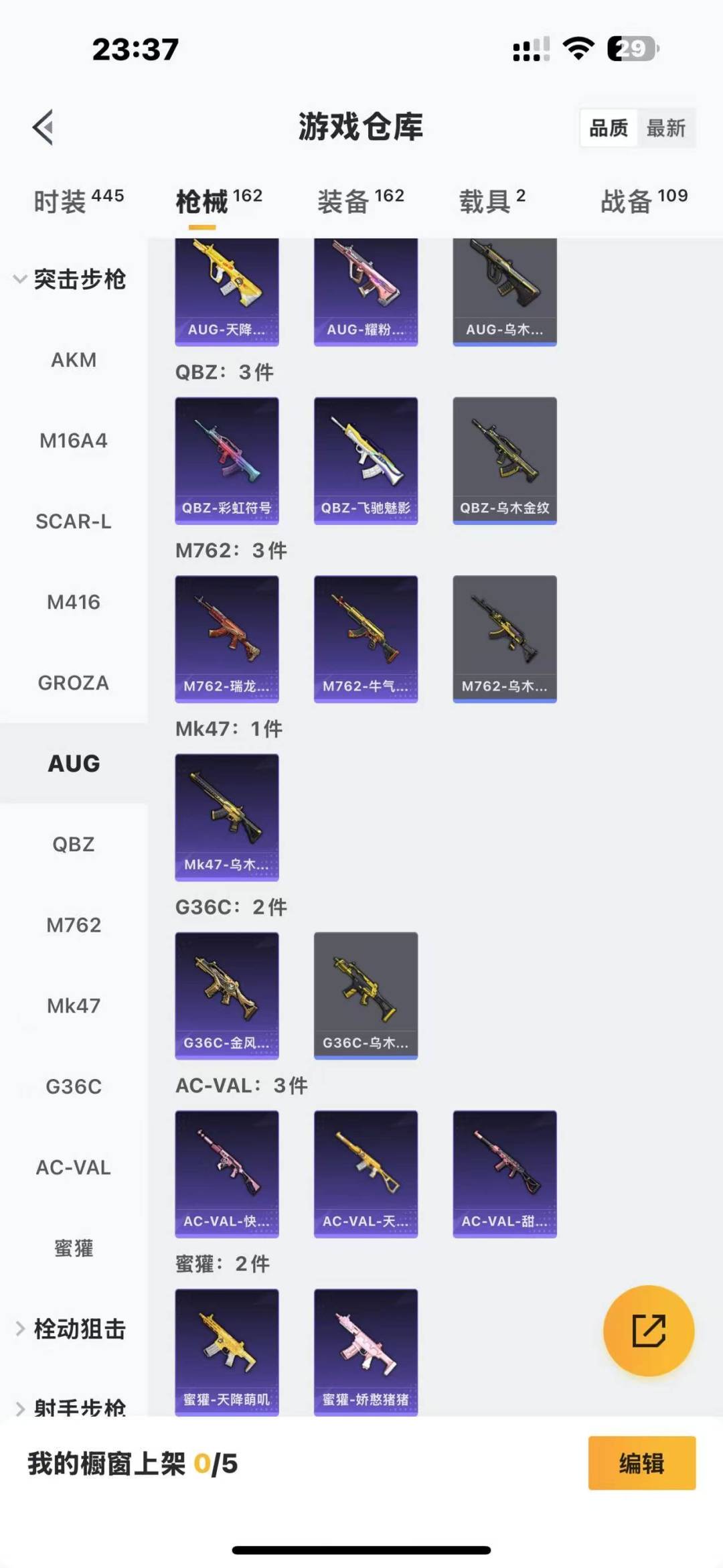This screenshot has width=723, height=1568.
Task: Sort by 最新 (newest)
Action: click(x=665, y=128)
